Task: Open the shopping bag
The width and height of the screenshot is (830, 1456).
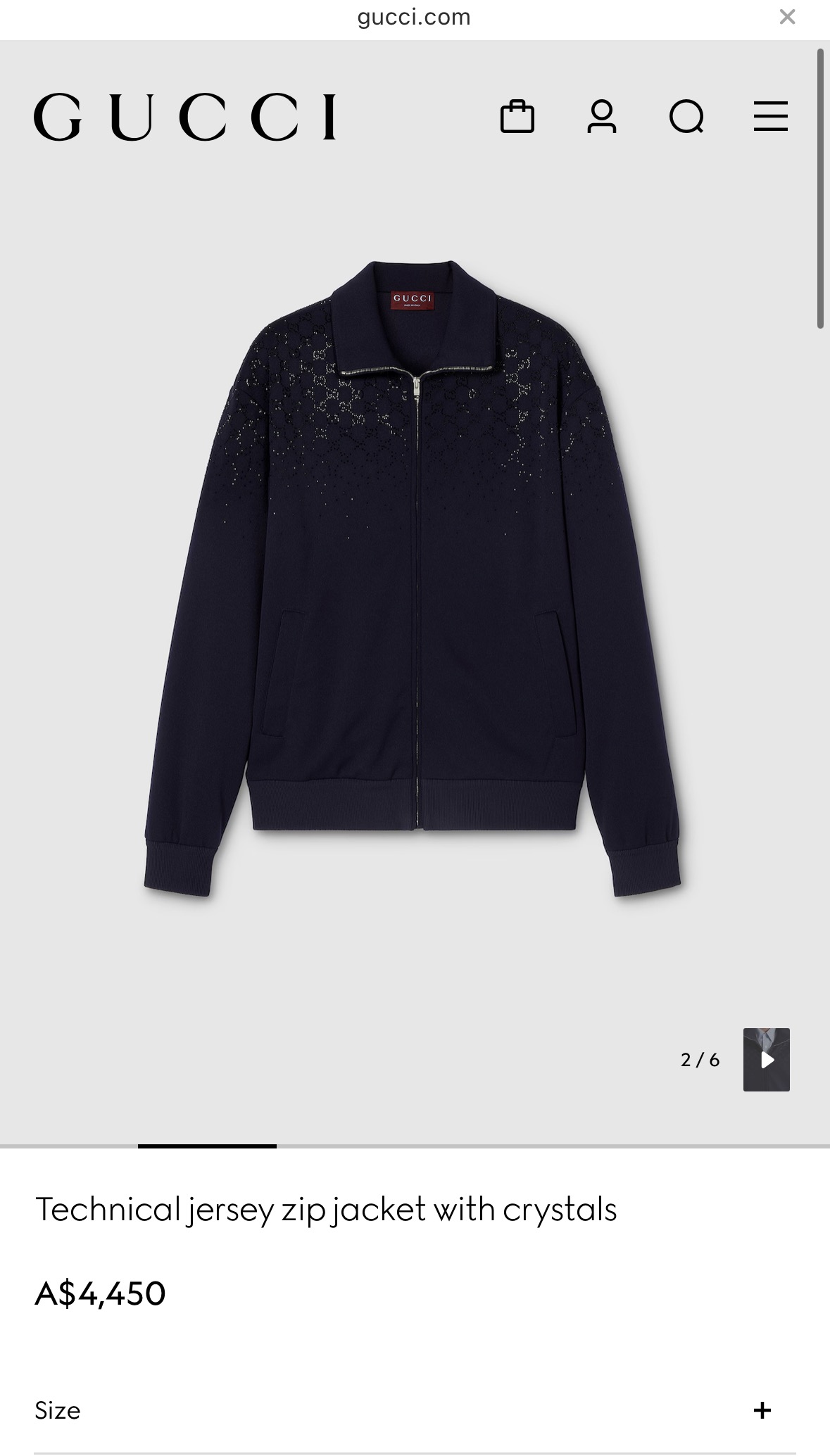Action: coord(517,116)
